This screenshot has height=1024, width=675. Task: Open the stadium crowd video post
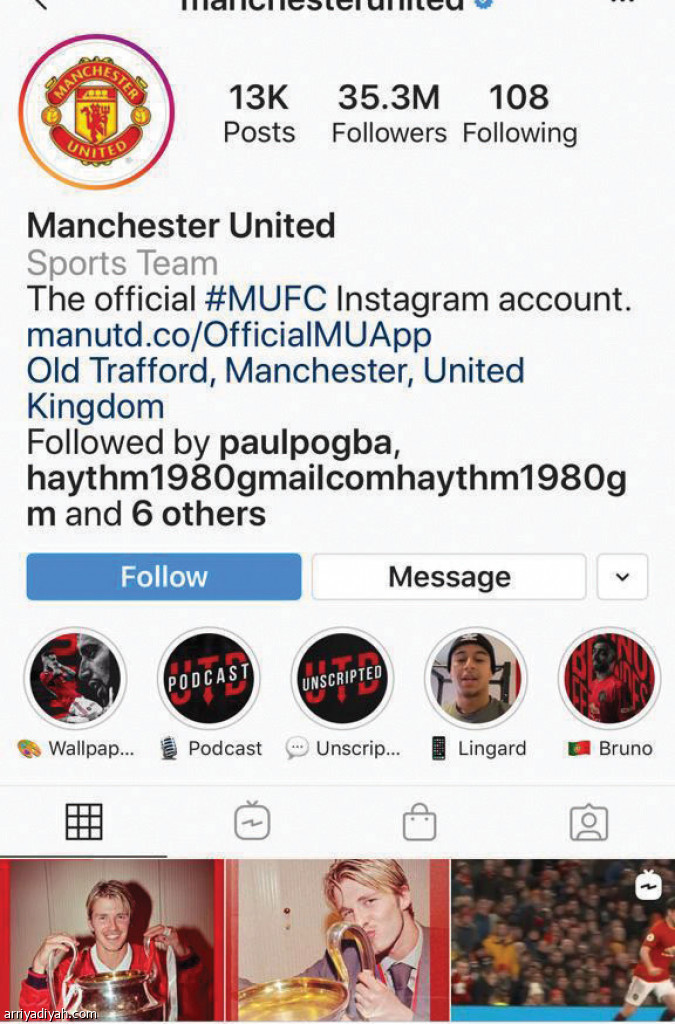tap(562, 940)
